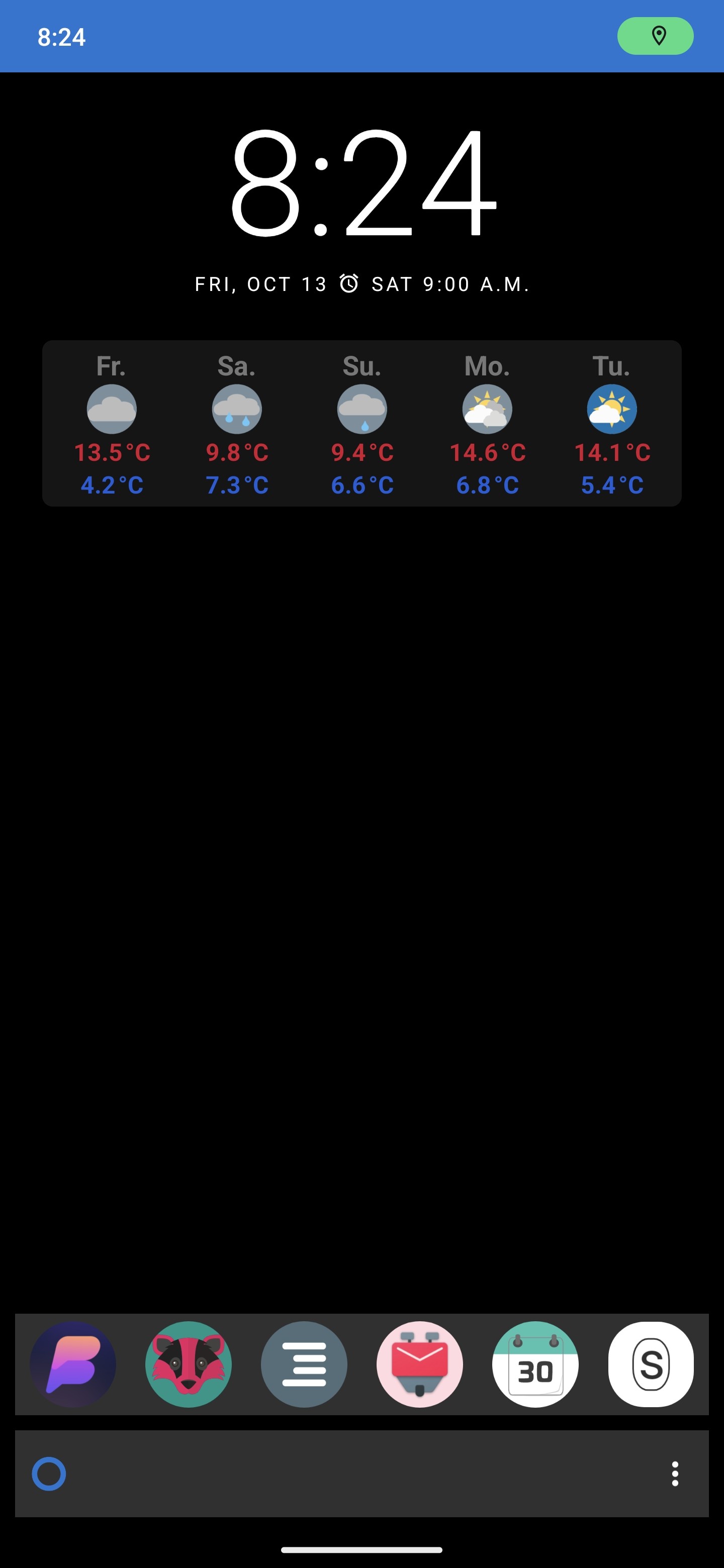
Task: Open the Beeper chat app icon
Action: coord(73,1364)
